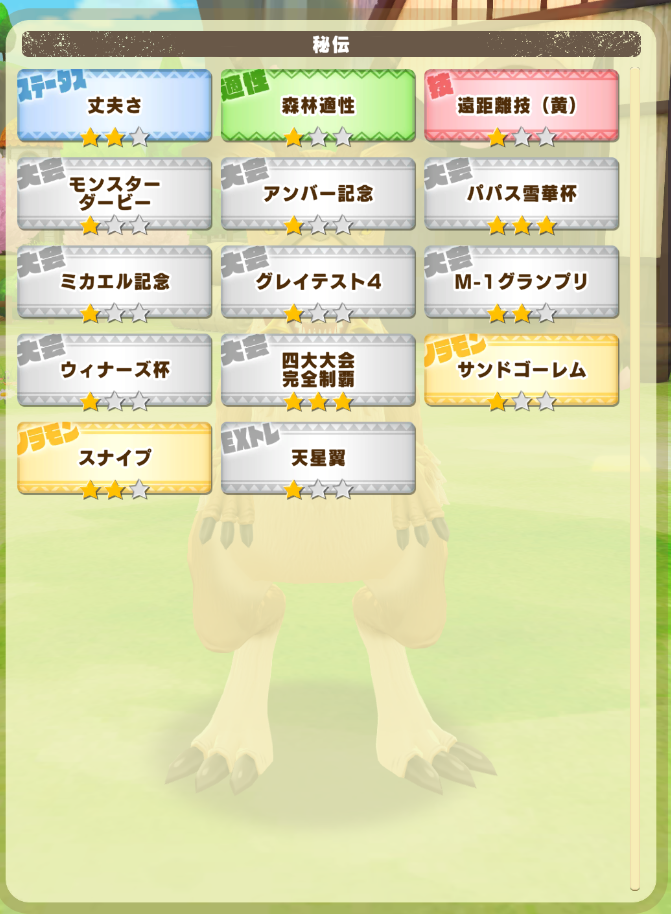Open the グレイテスト4 card

click(x=318, y=281)
